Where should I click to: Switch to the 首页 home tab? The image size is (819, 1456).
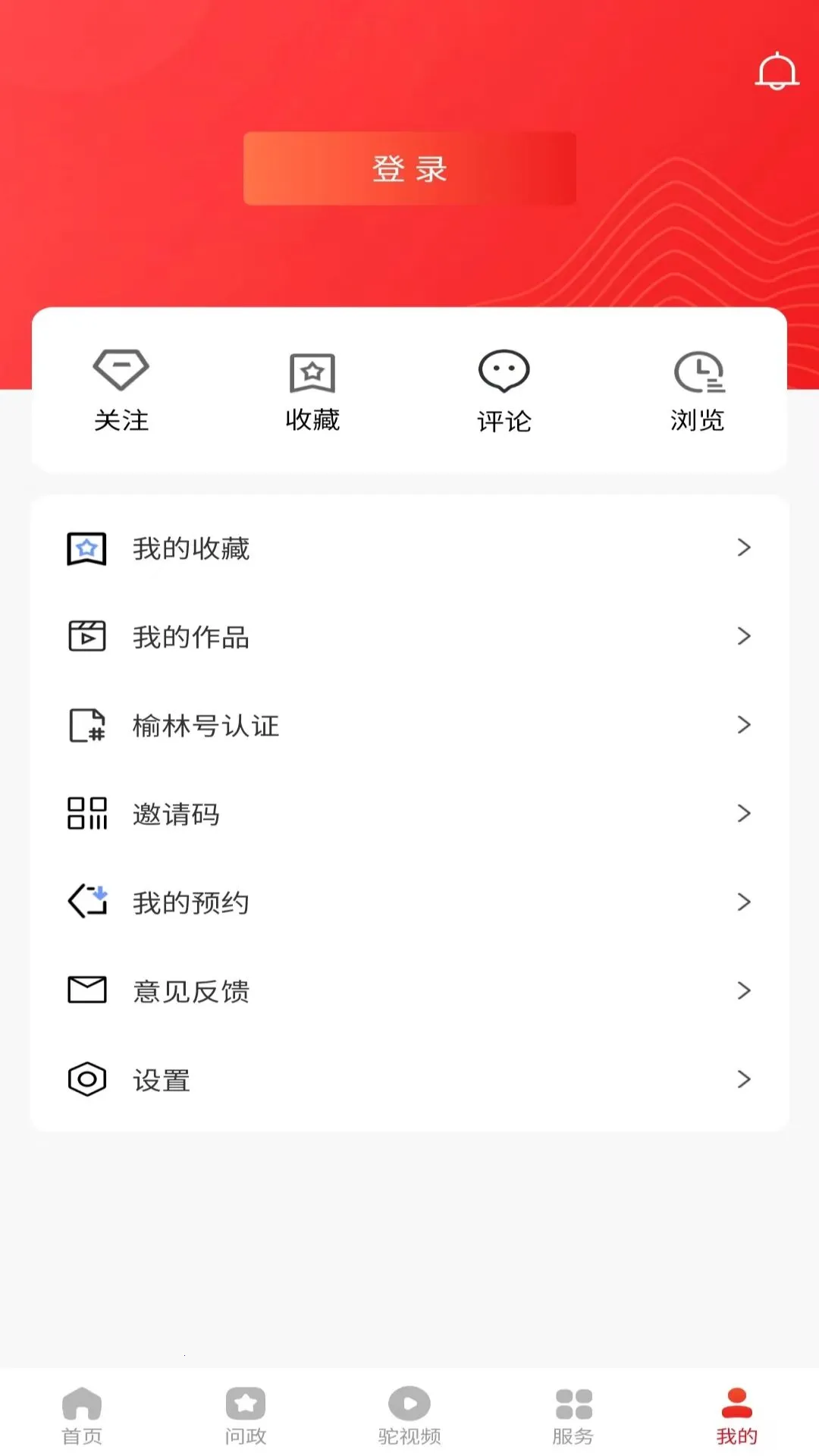pyautogui.click(x=82, y=1415)
